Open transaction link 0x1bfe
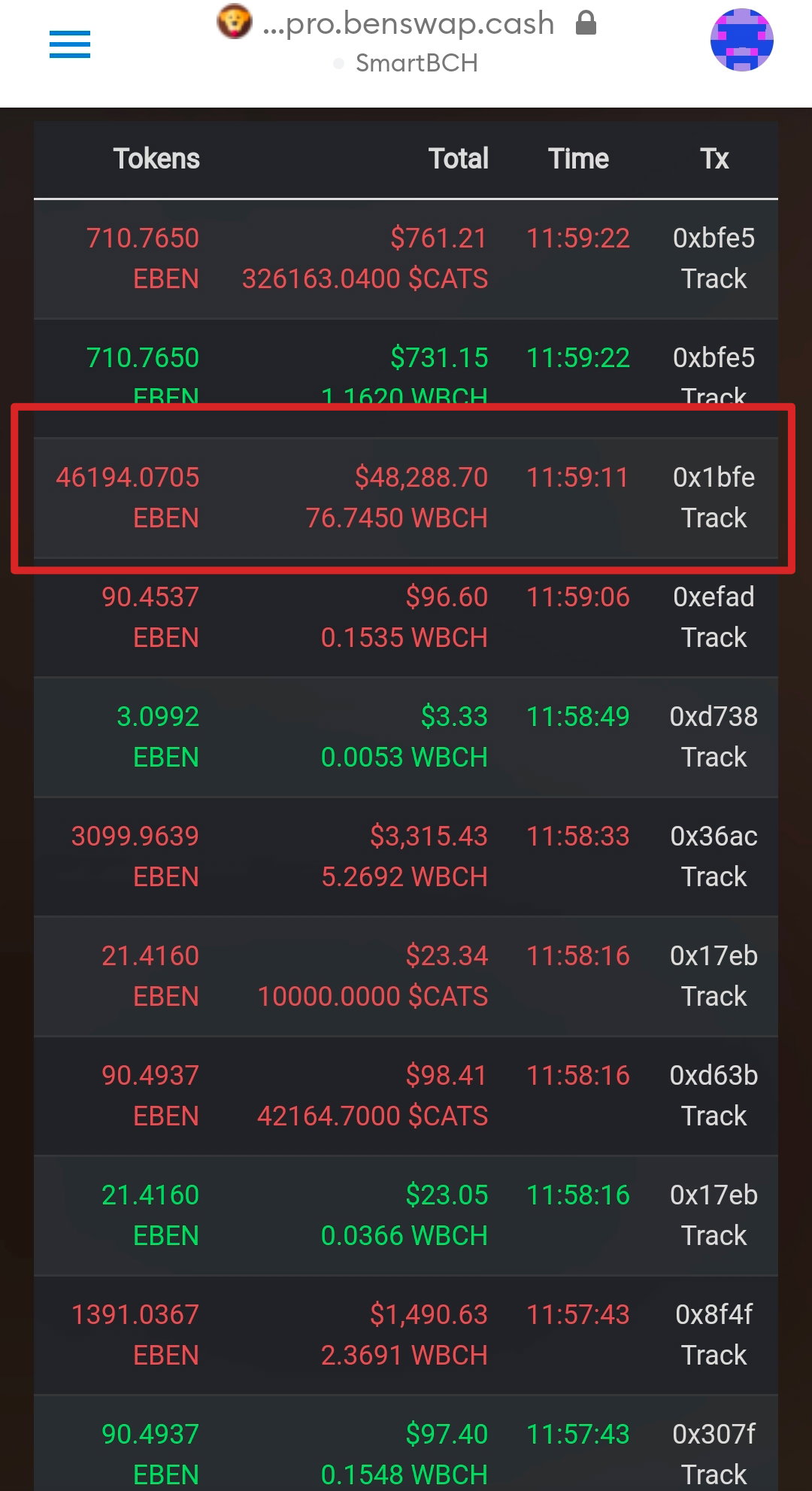This screenshot has width=812, height=1491. 714,477
